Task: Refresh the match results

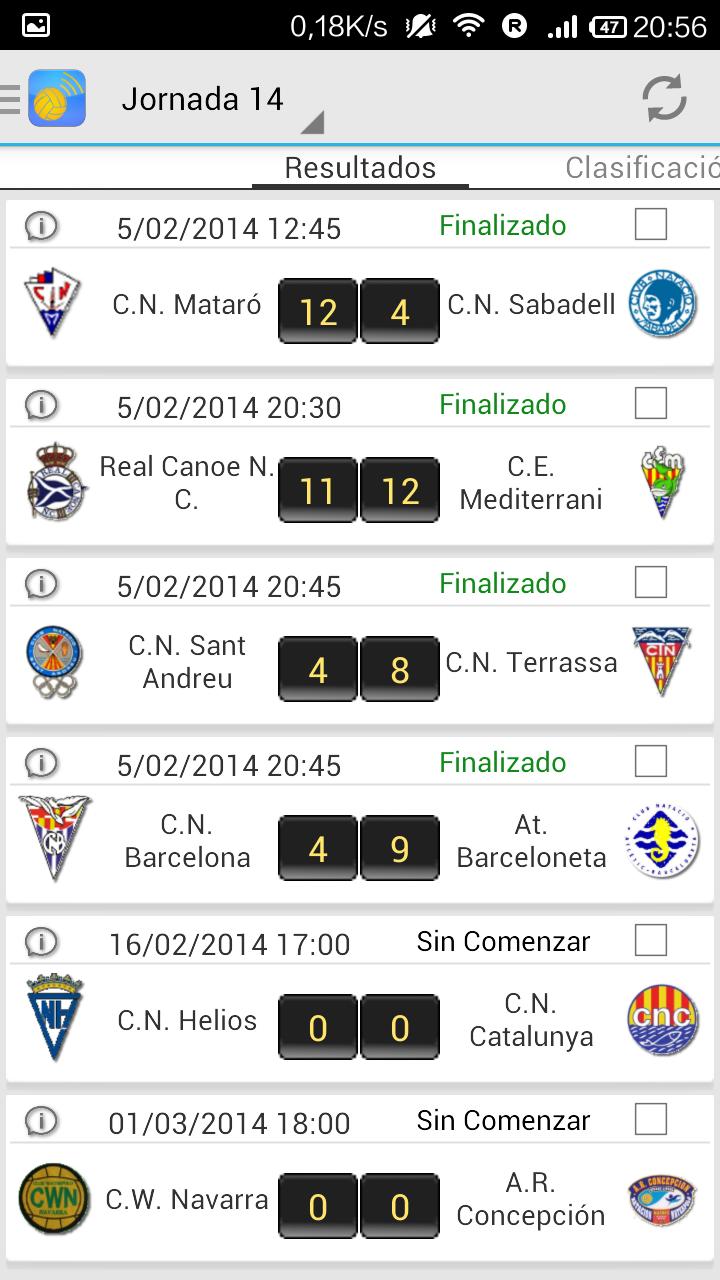Action: click(664, 98)
